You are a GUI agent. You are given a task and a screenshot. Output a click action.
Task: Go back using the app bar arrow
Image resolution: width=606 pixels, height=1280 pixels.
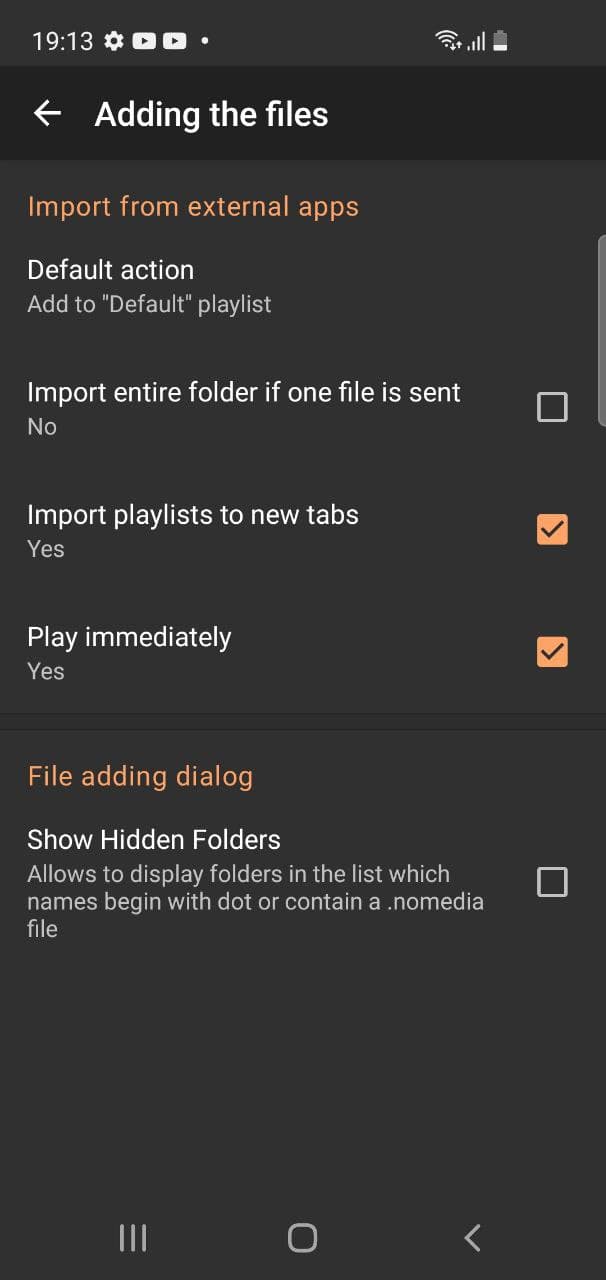[x=47, y=114]
